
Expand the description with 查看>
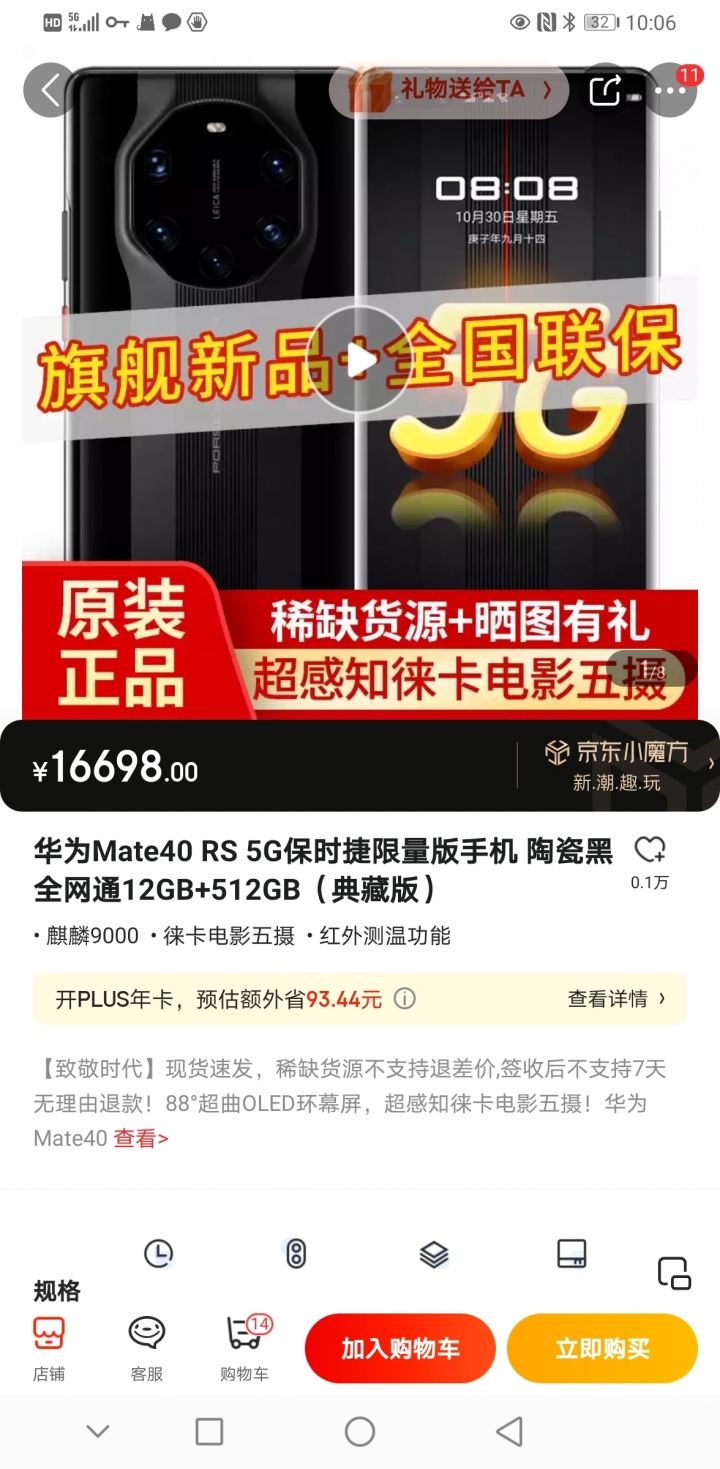[x=141, y=1137]
